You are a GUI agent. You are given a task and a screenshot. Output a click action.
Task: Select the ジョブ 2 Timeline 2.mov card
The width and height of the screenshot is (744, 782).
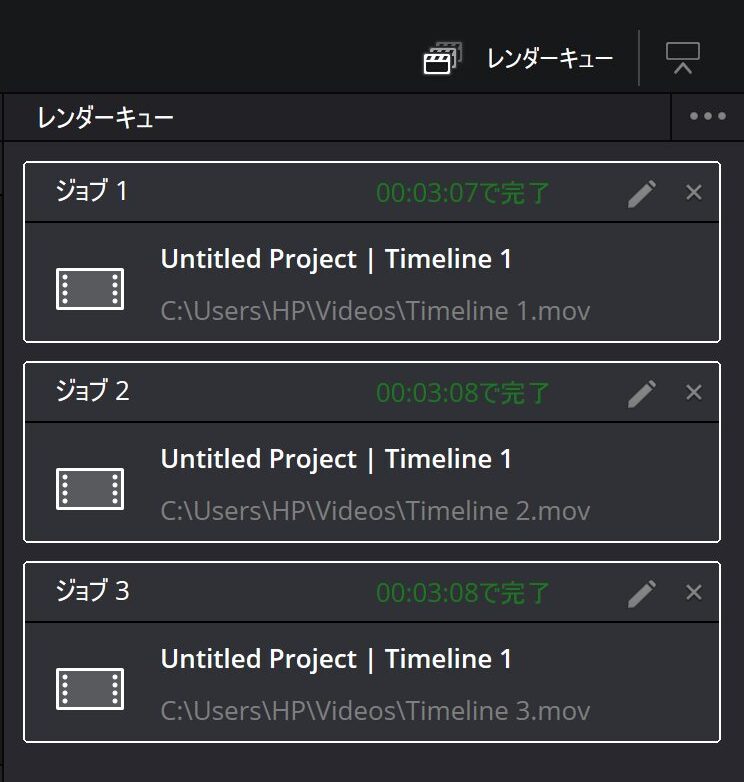(372, 484)
